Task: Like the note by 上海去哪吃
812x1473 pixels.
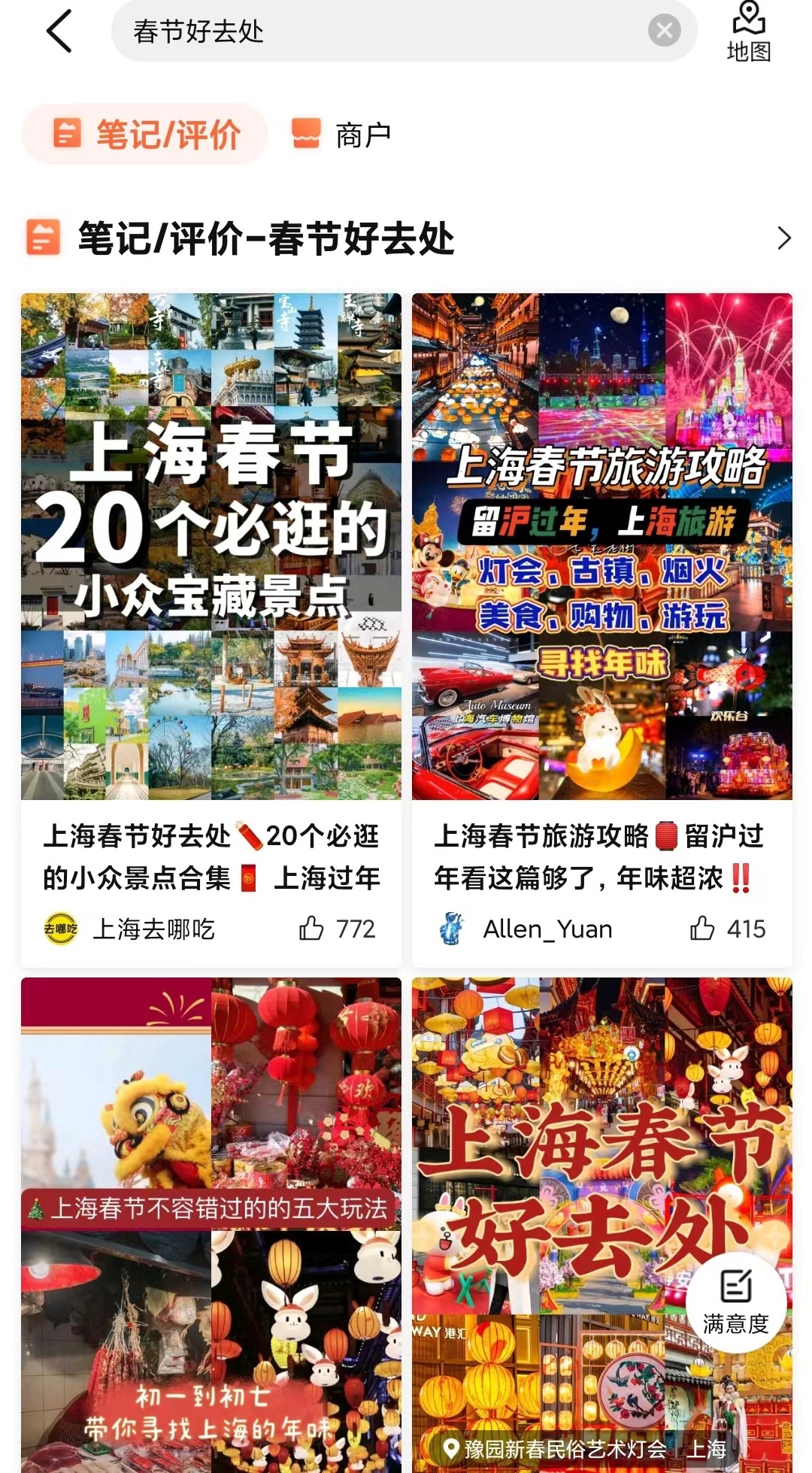Action: 336,929
